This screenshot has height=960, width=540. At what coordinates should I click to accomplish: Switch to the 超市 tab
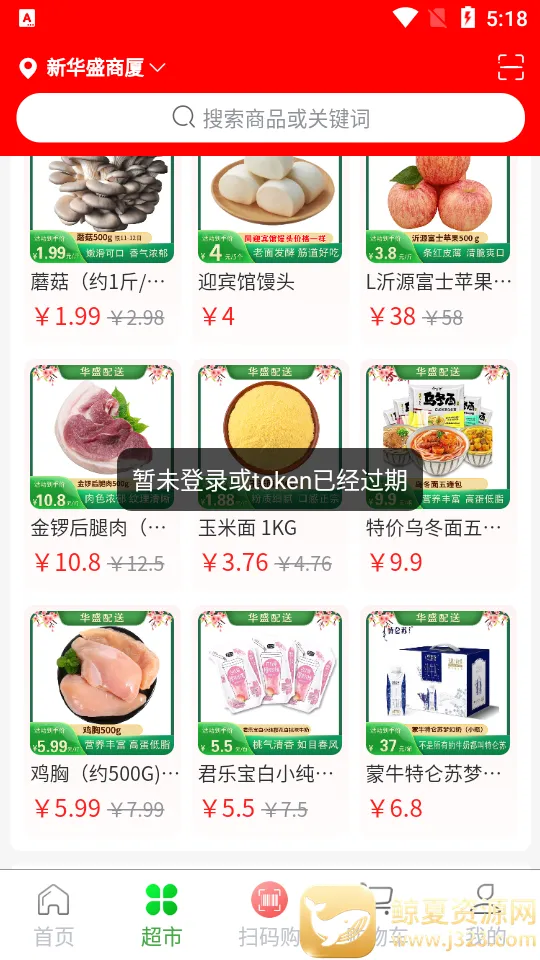point(162,915)
